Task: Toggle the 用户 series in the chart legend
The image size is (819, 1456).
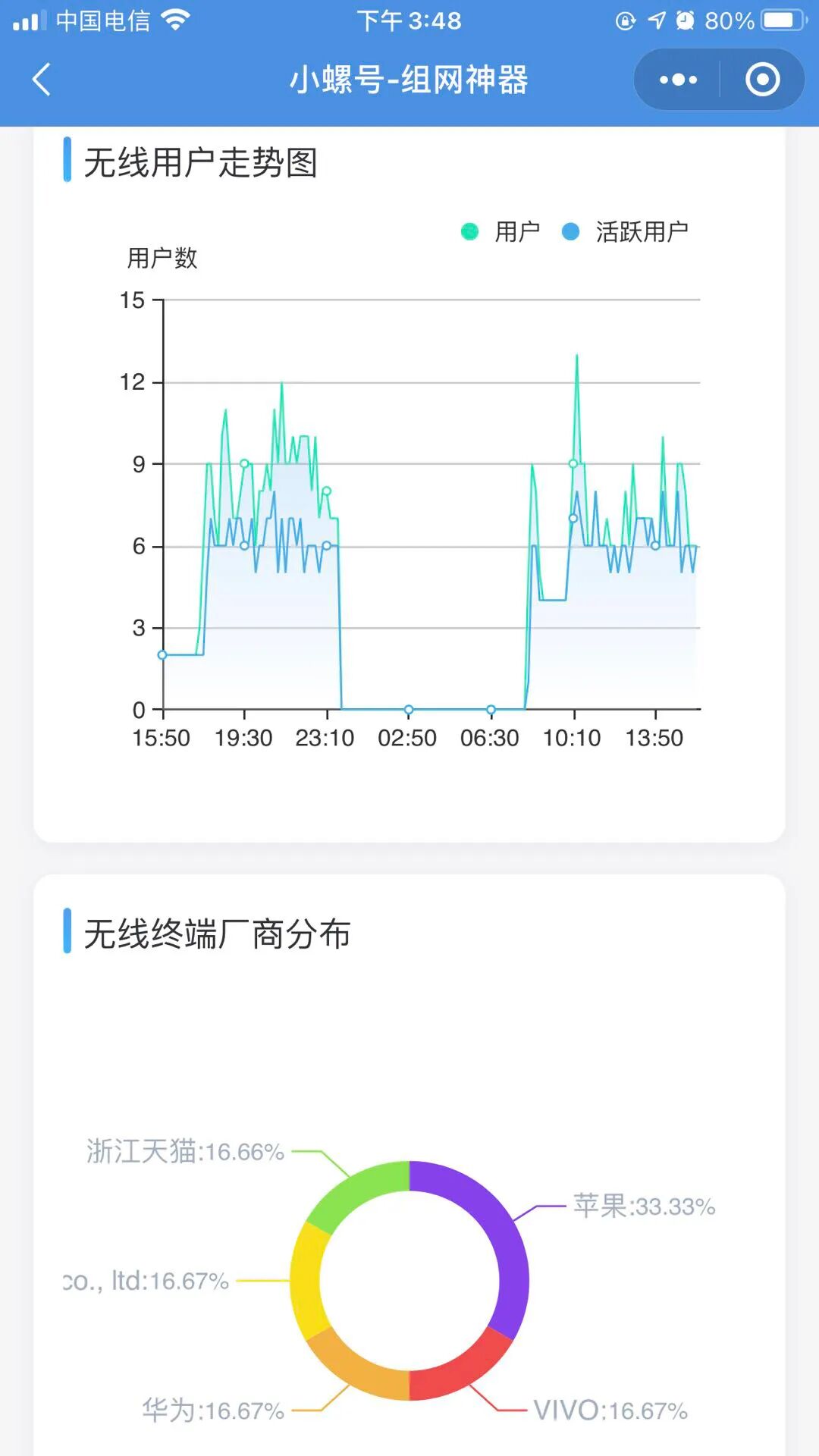Action: [x=501, y=231]
